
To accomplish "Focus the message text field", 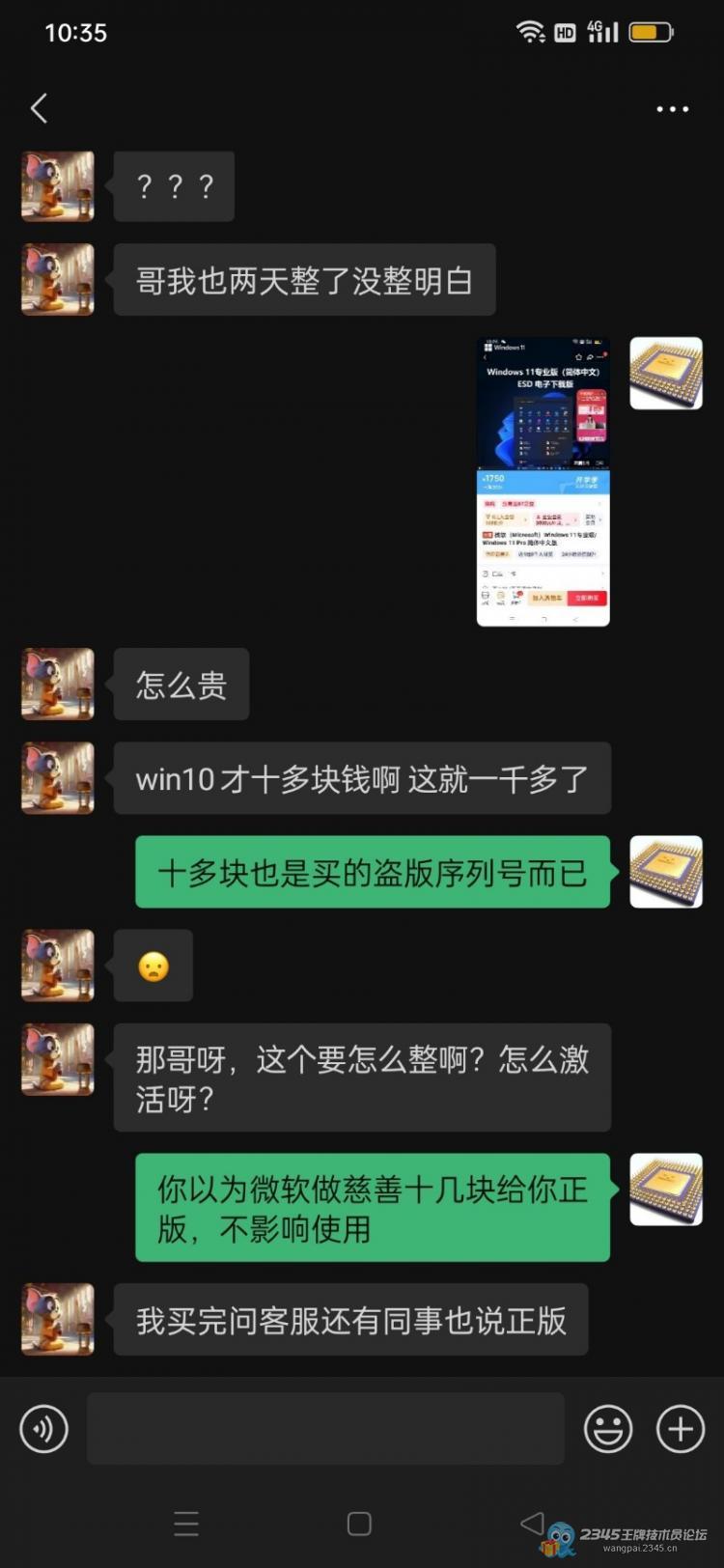I will [x=325, y=1428].
